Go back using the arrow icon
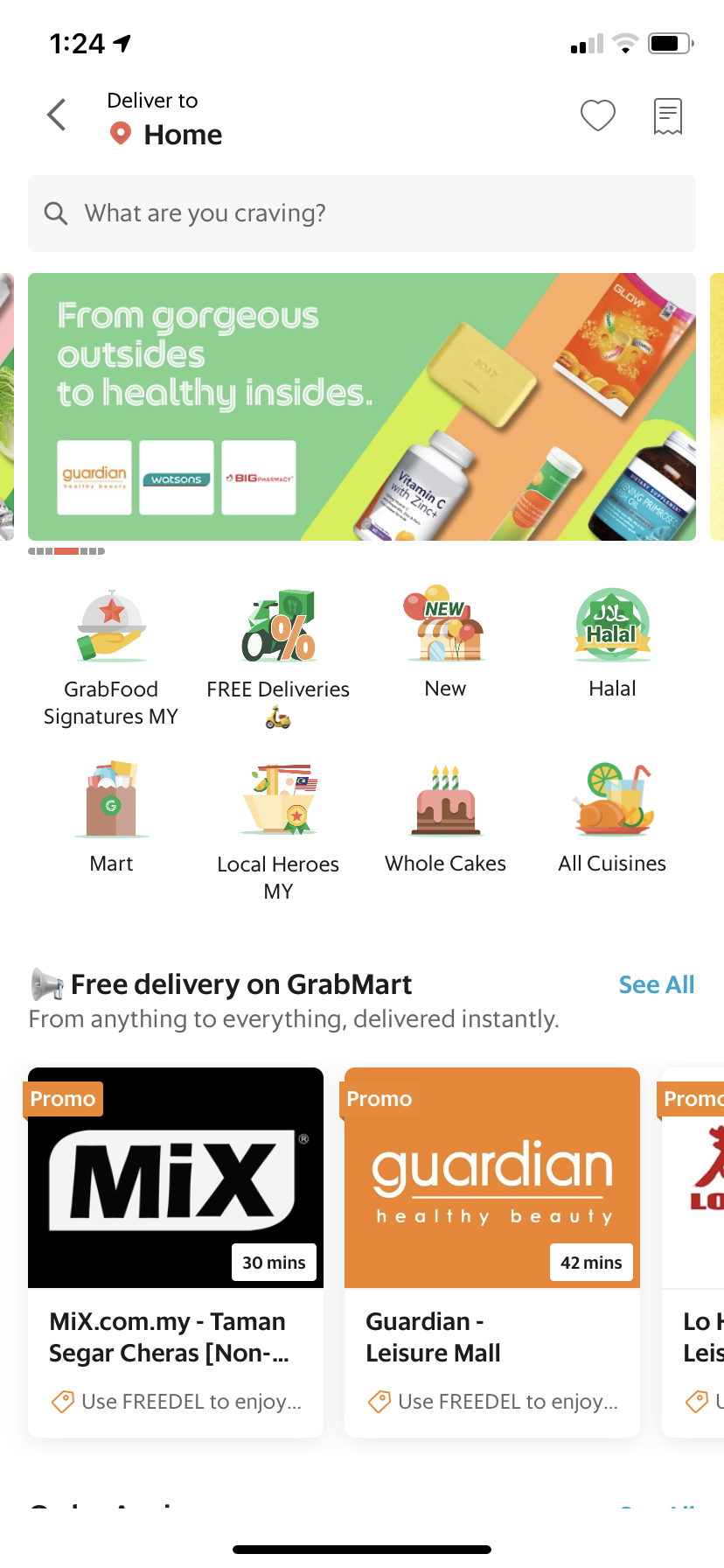 [x=57, y=115]
